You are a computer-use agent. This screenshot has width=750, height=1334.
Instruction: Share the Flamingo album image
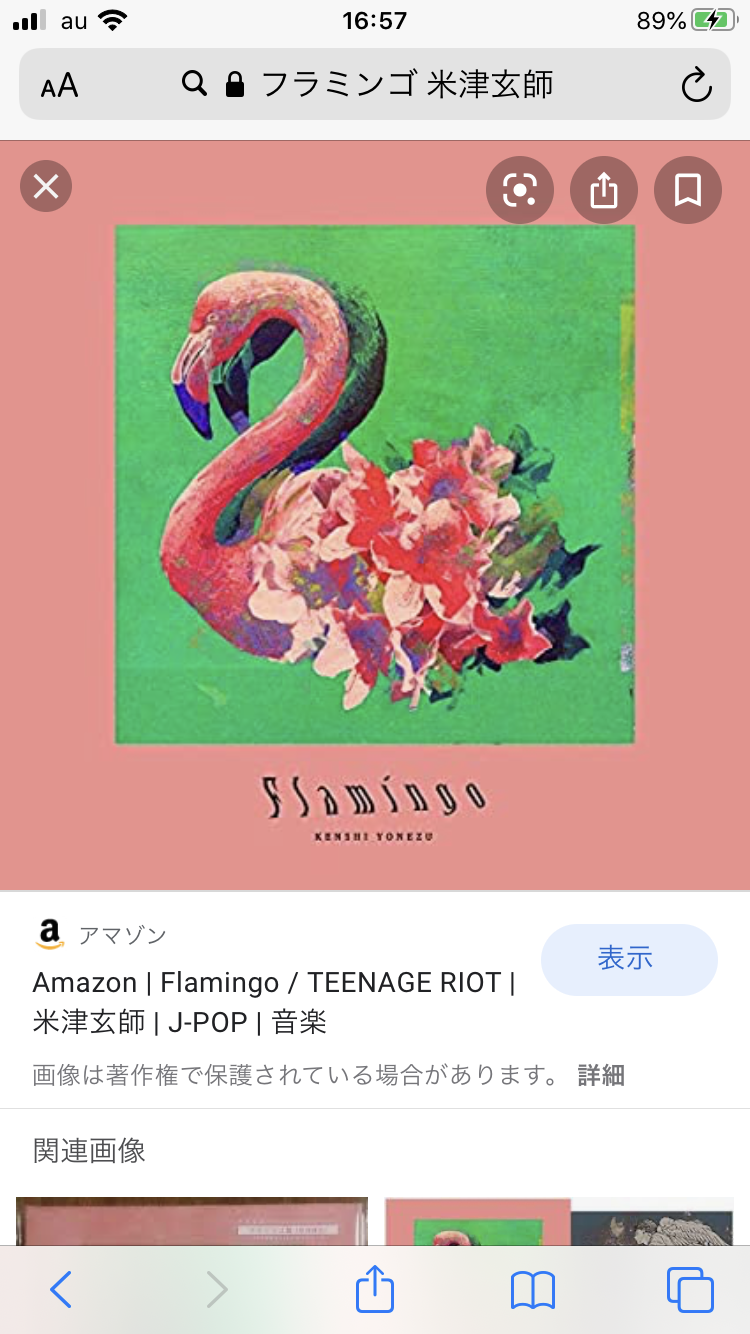click(x=604, y=190)
